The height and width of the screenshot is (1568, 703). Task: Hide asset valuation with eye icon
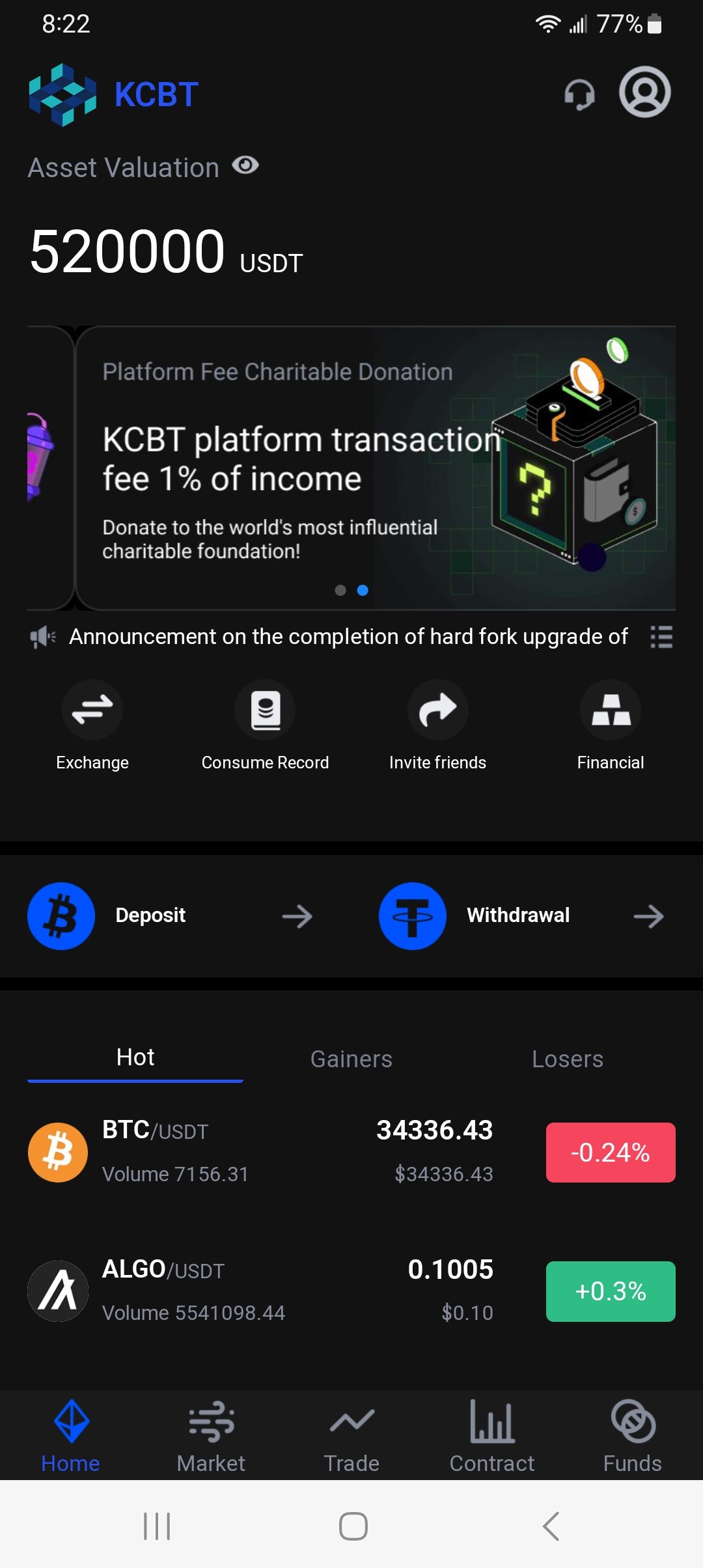(245, 166)
